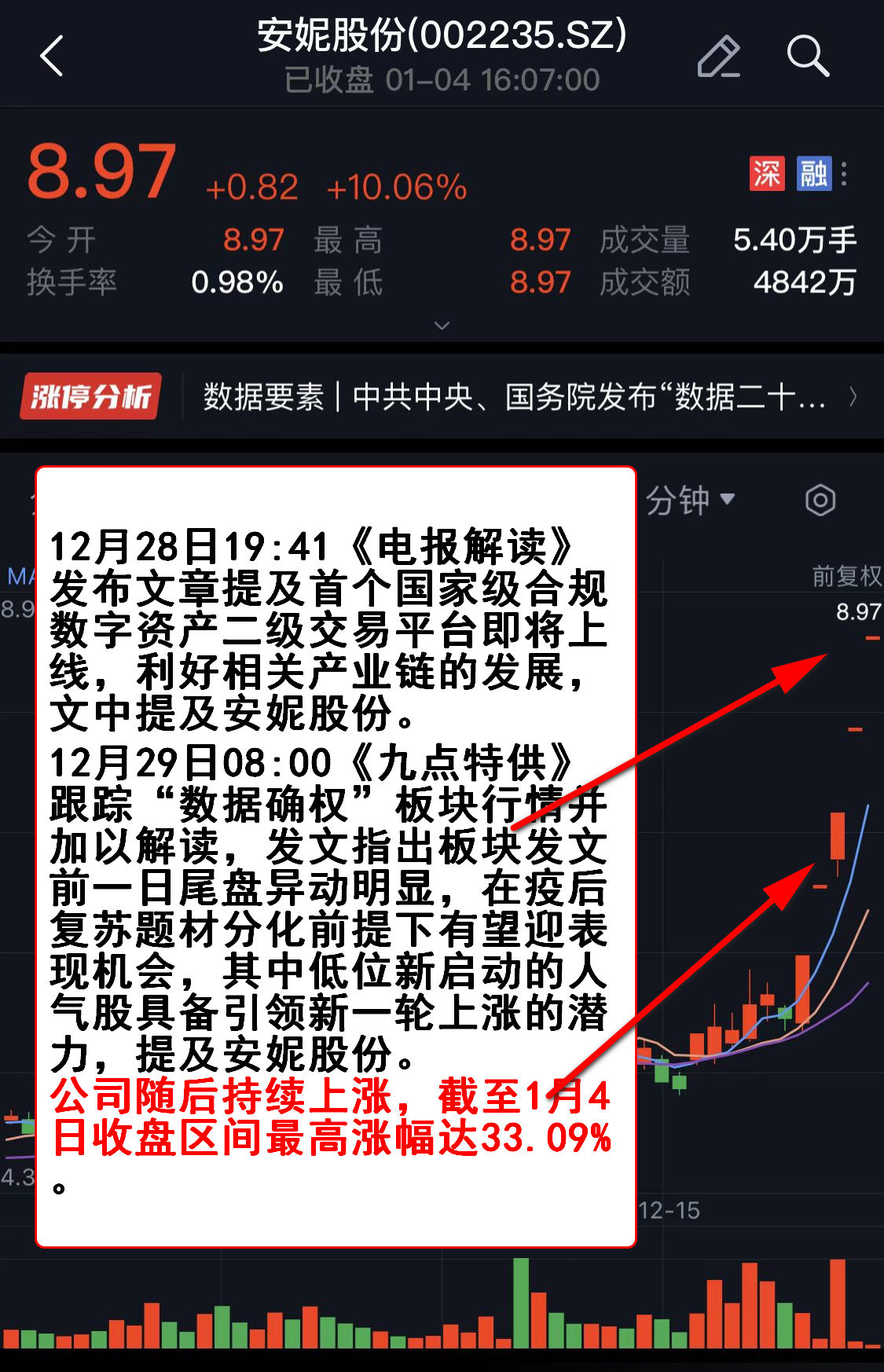The image size is (884, 1372).
Task: Change the 前复权 price adjustment option
Action: (845, 576)
